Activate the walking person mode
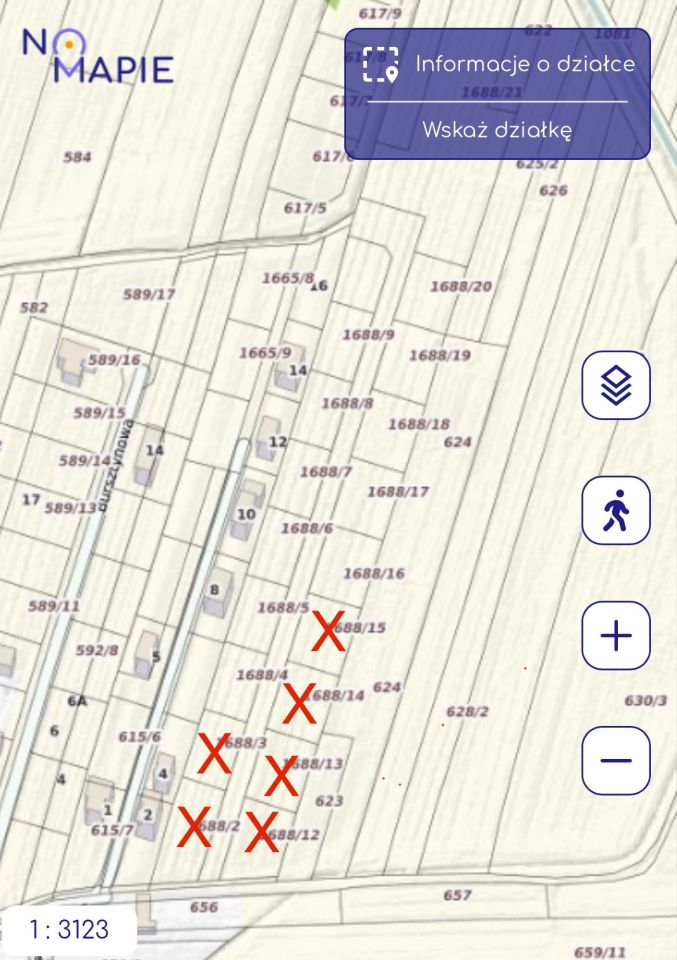677x960 pixels. (616, 510)
